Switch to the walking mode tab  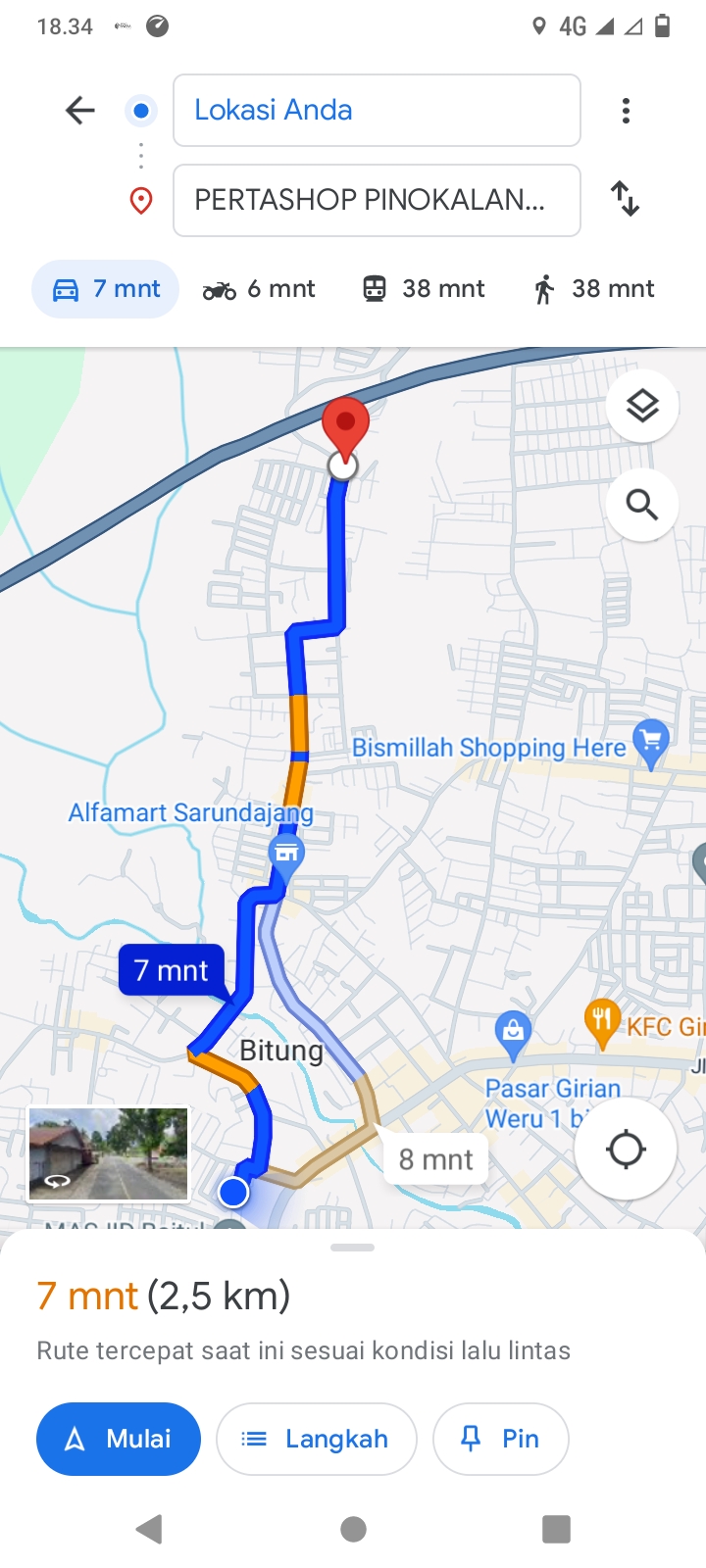pyautogui.click(x=594, y=289)
